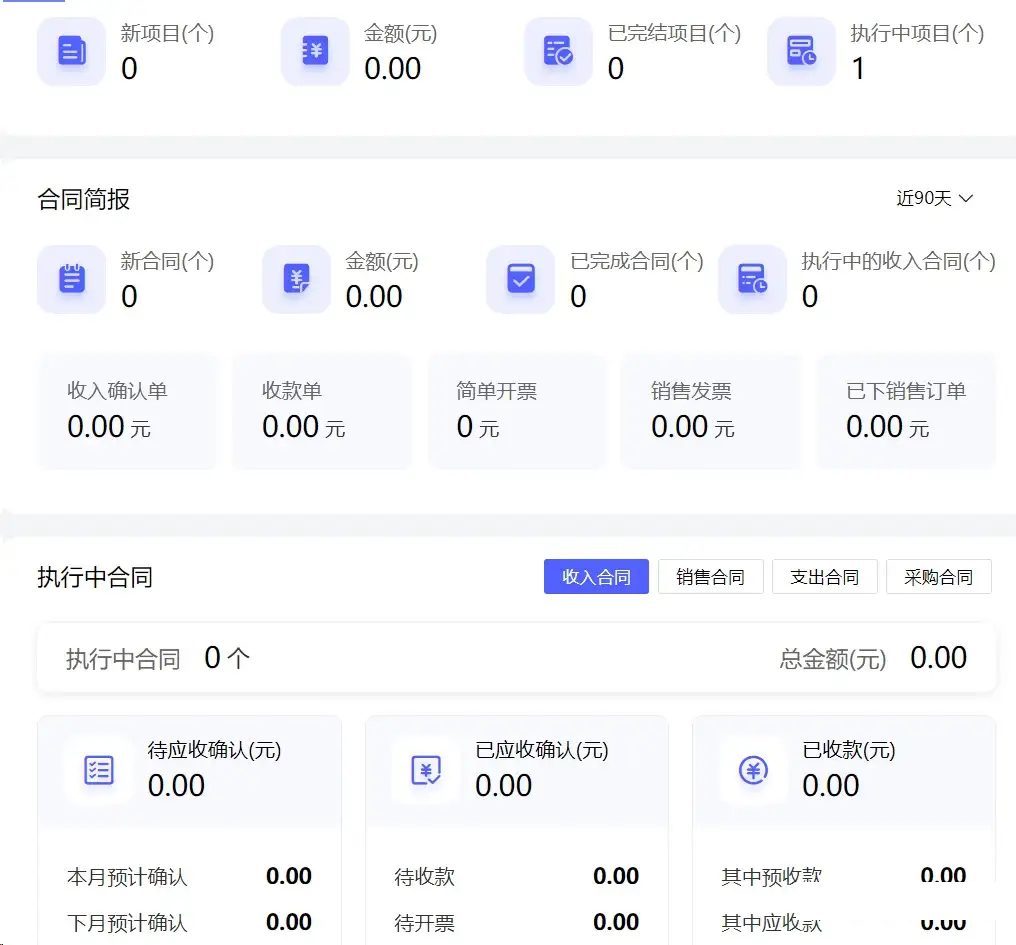
Task: Open the 收款单 card
Action: coord(321,411)
